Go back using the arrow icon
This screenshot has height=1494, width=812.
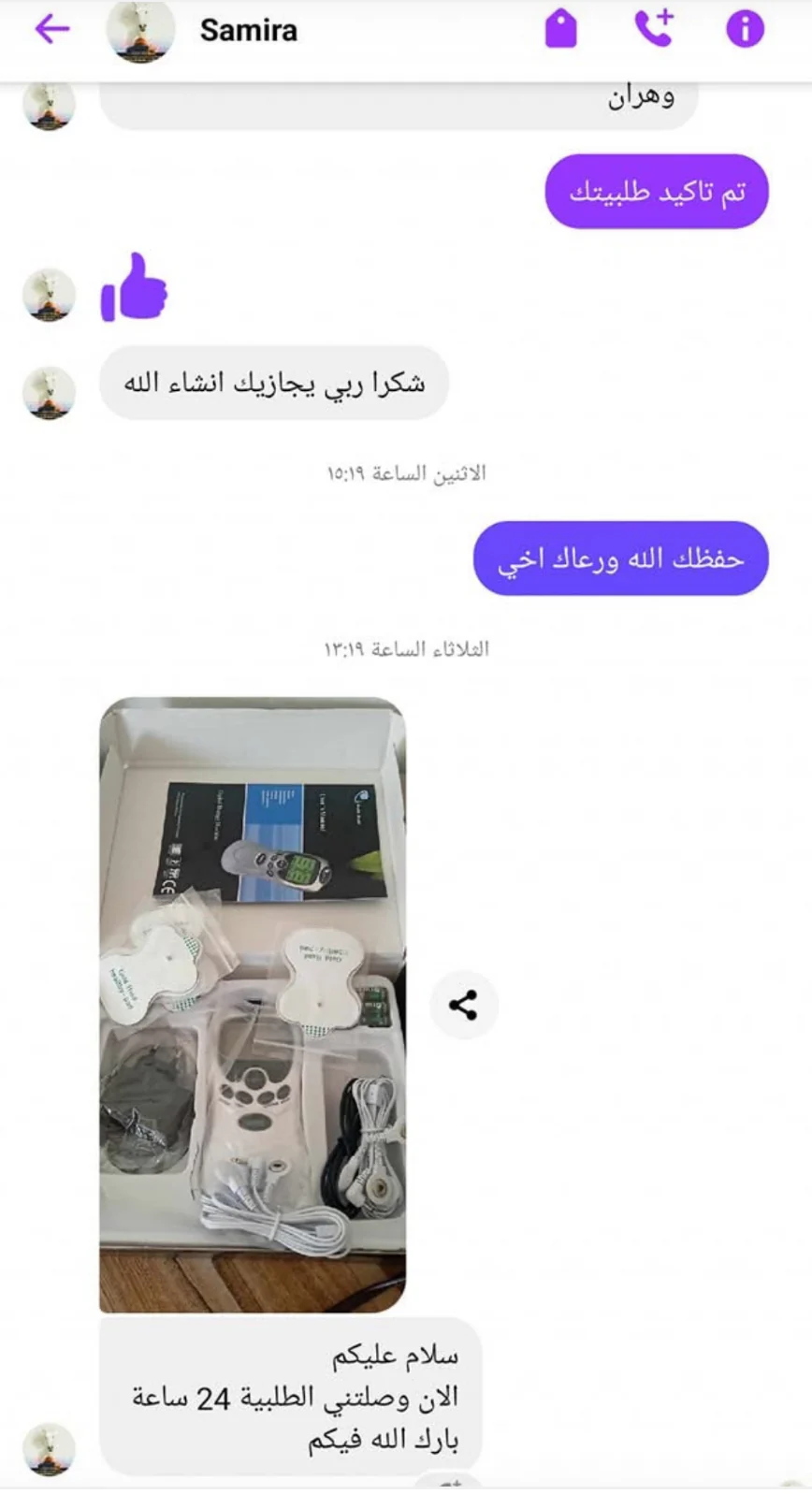pos(52,30)
